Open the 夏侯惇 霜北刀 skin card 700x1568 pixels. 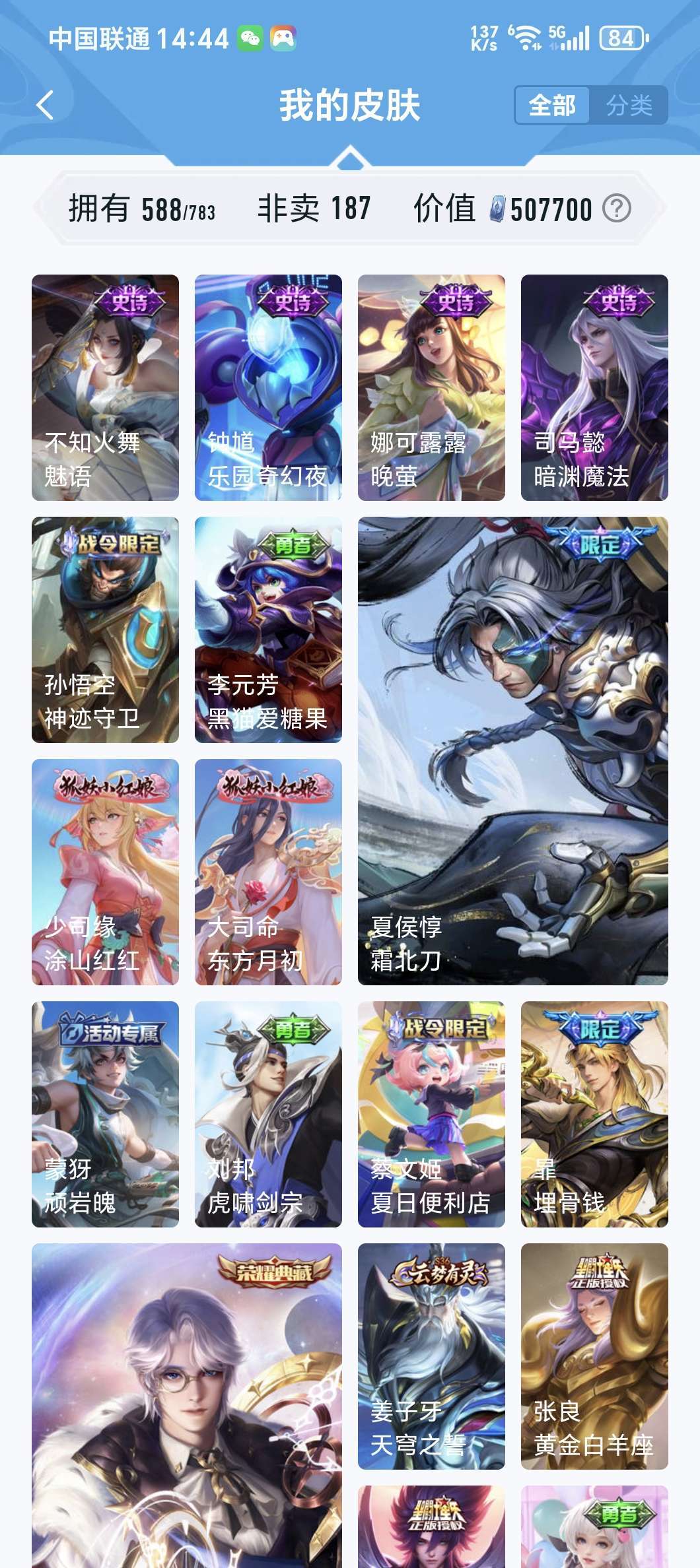click(x=513, y=751)
